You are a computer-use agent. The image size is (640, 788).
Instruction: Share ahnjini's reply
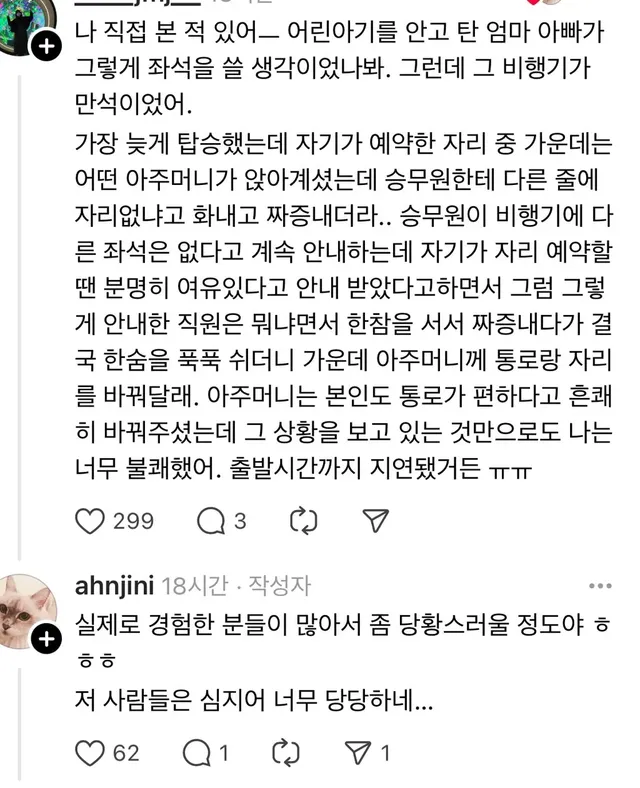coord(356,752)
